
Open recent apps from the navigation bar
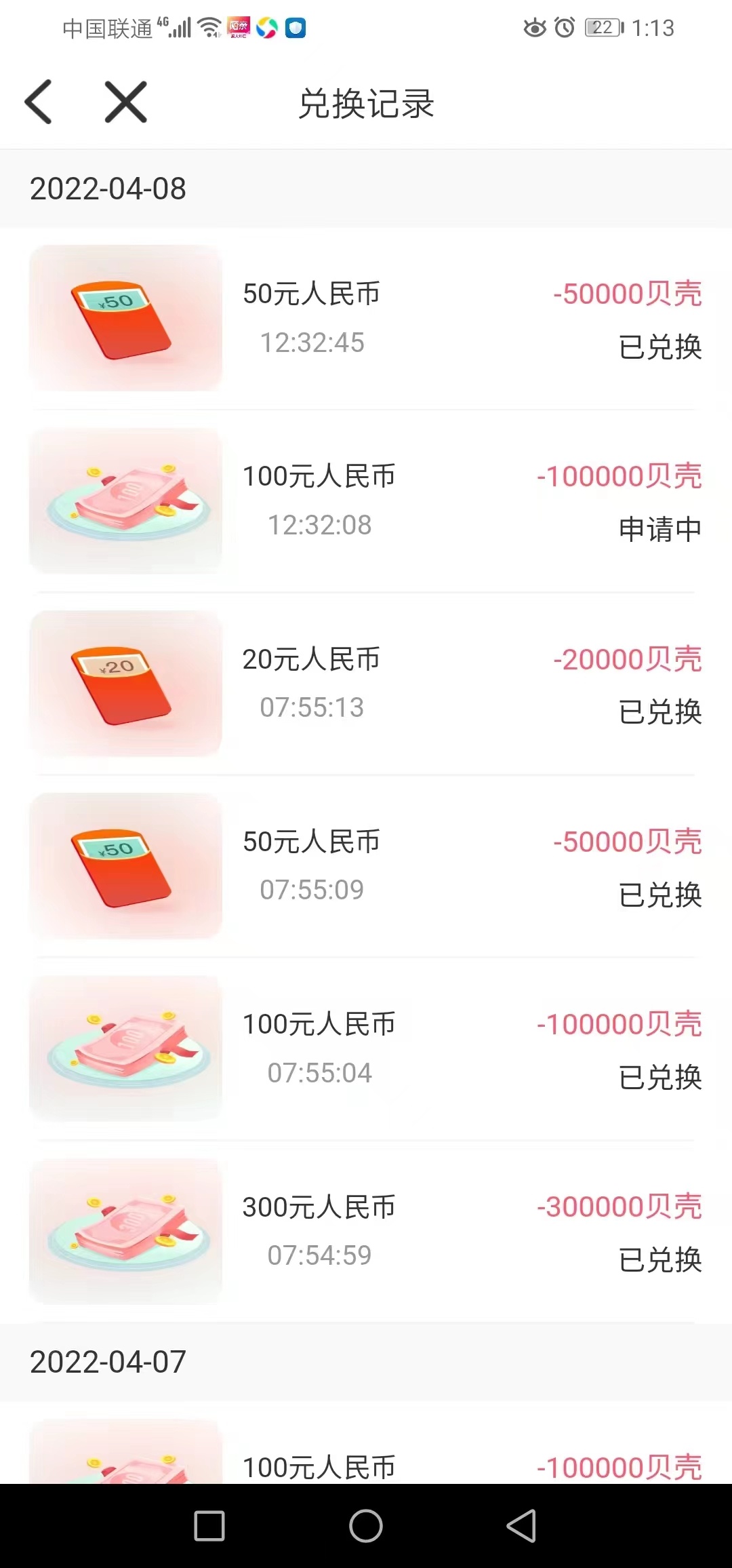point(209,1526)
